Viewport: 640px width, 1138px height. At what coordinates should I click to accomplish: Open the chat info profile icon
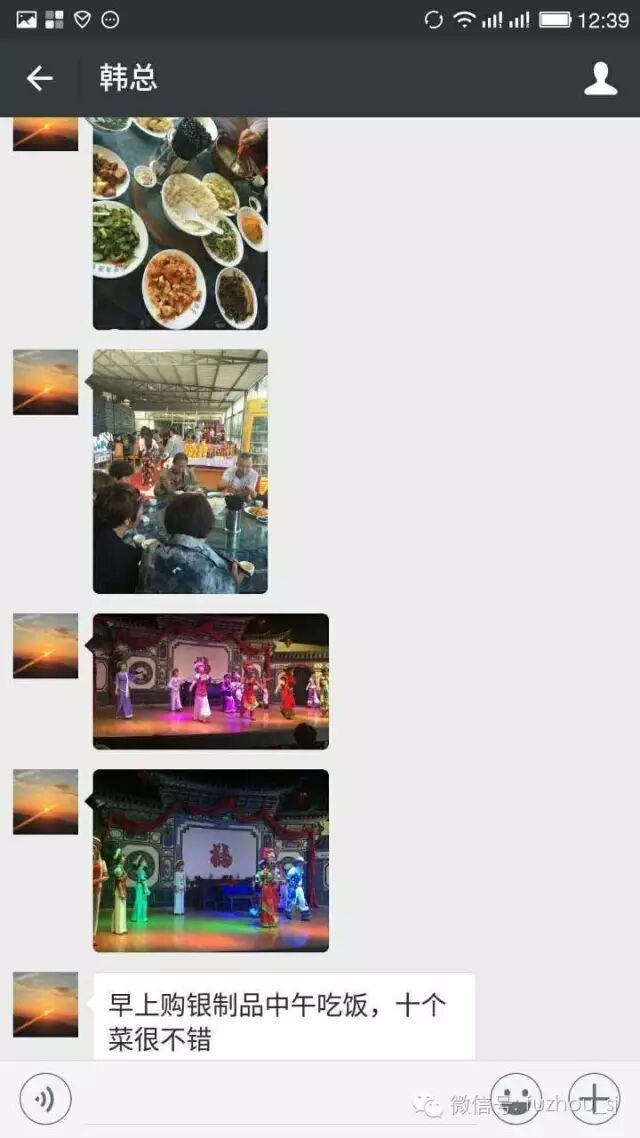point(600,78)
